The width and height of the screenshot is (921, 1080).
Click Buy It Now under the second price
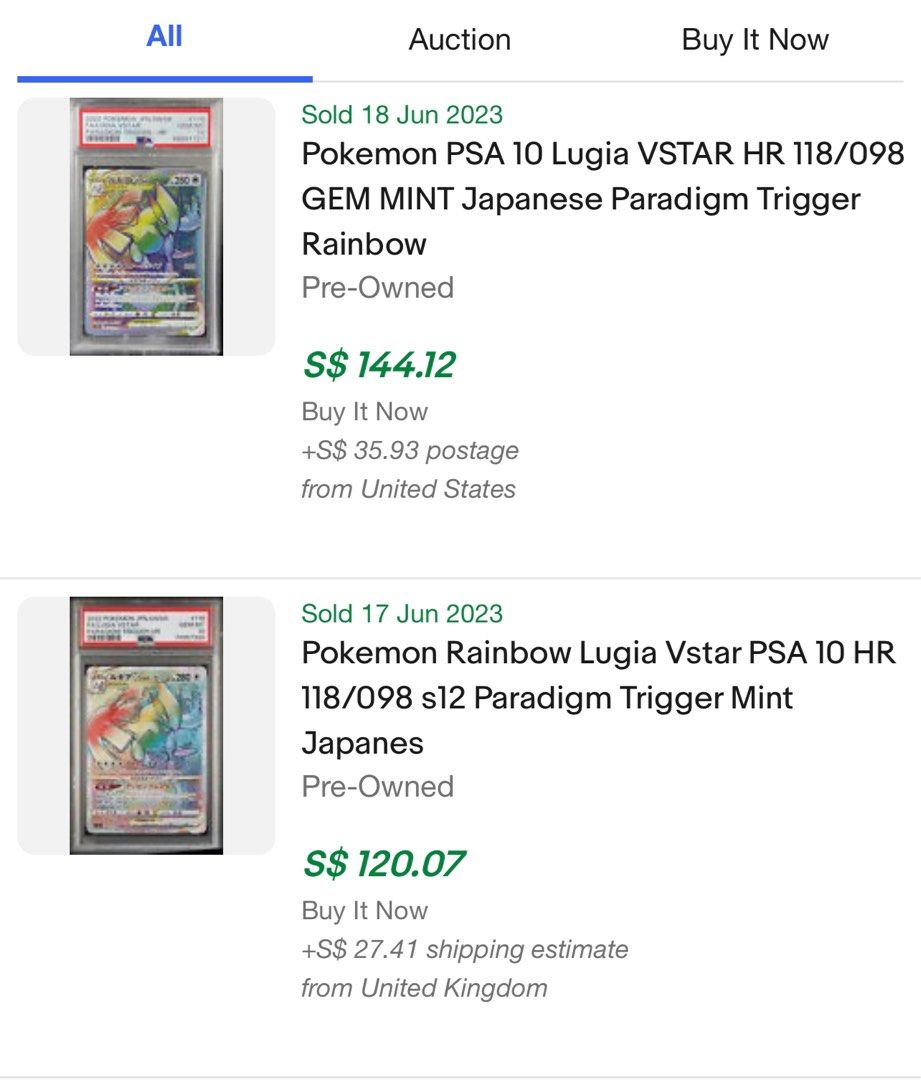coord(363,910)
